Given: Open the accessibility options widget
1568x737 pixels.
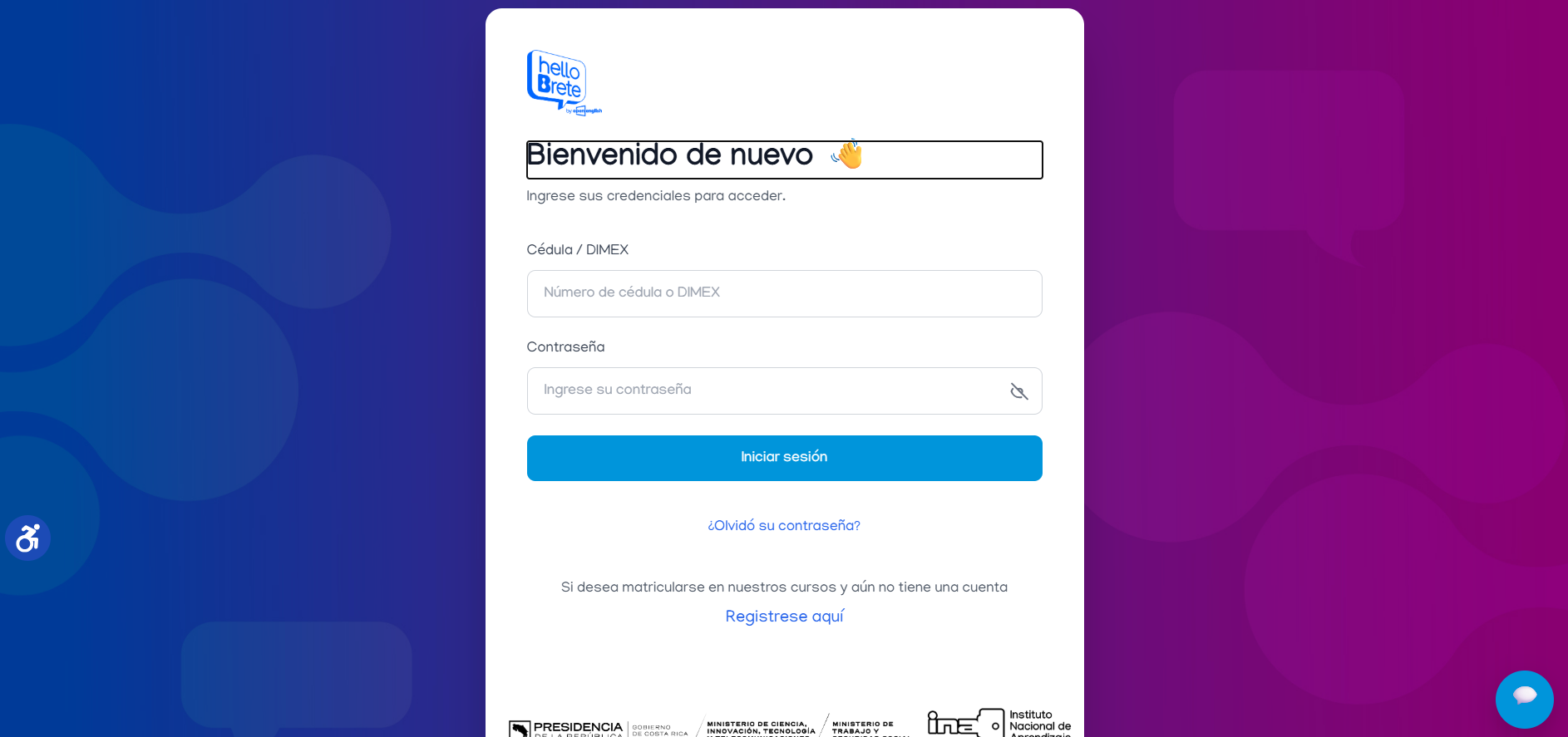Looking at the screenshot, I should click(28, 538).
